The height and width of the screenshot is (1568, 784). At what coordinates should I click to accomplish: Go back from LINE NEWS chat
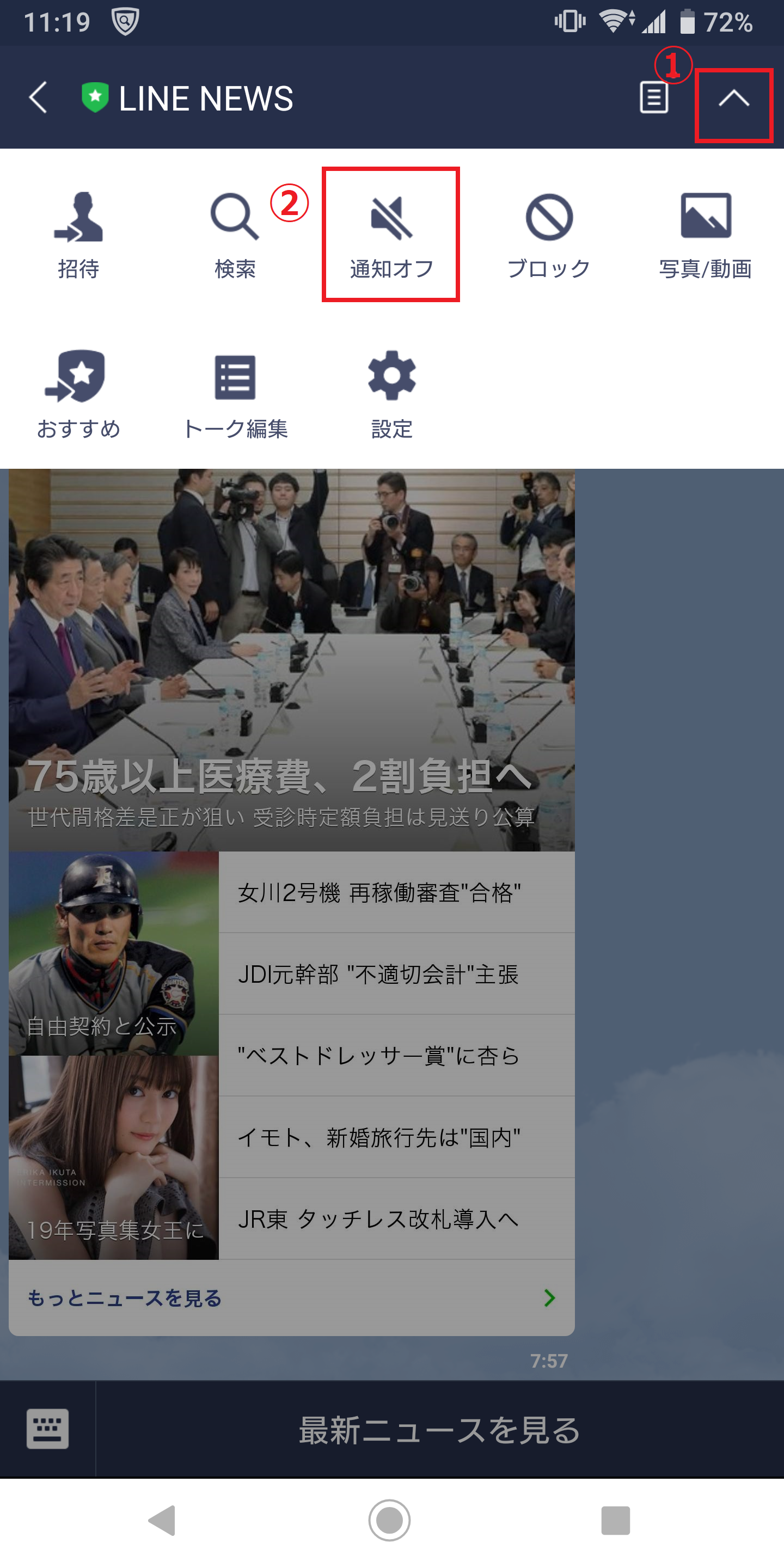click(x=38, y=98)
